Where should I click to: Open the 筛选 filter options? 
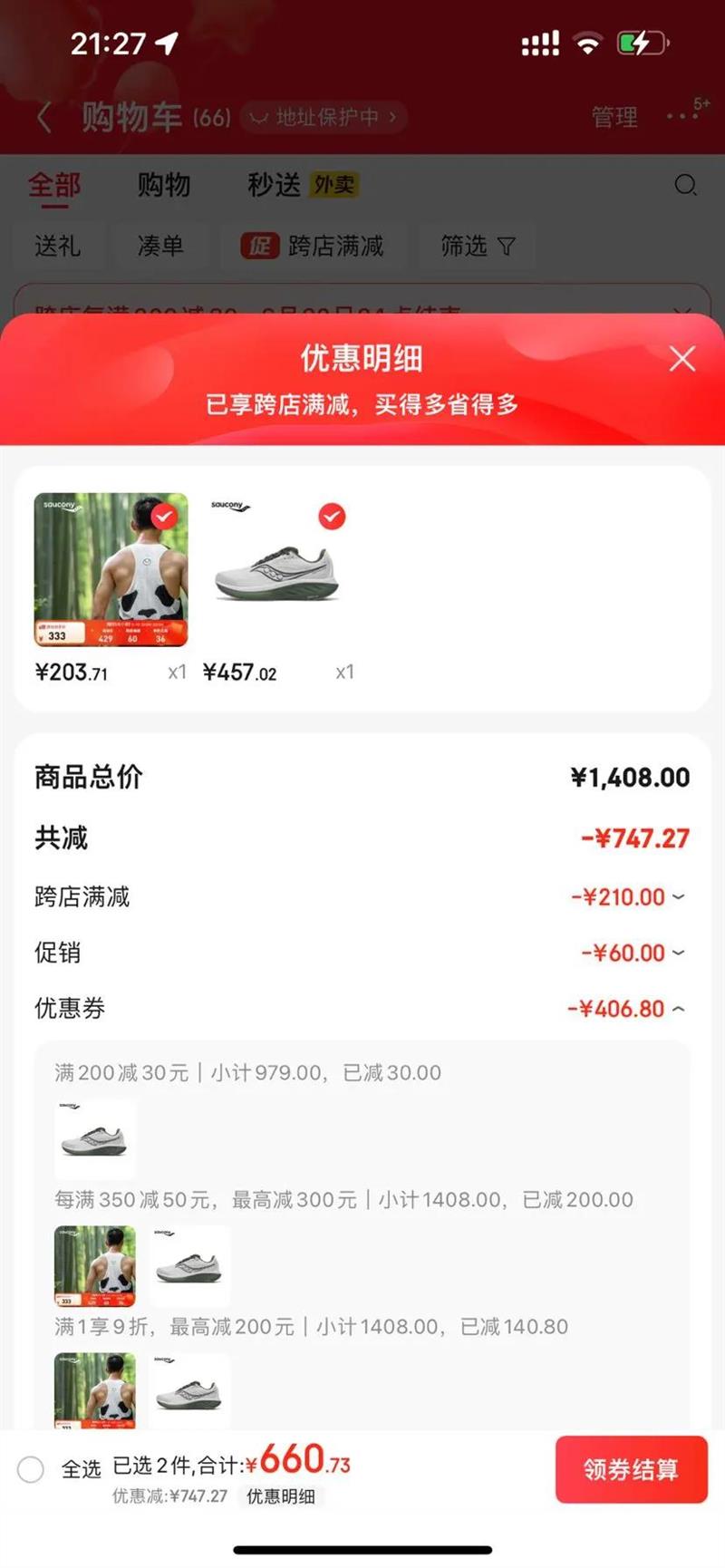point(477,246)
